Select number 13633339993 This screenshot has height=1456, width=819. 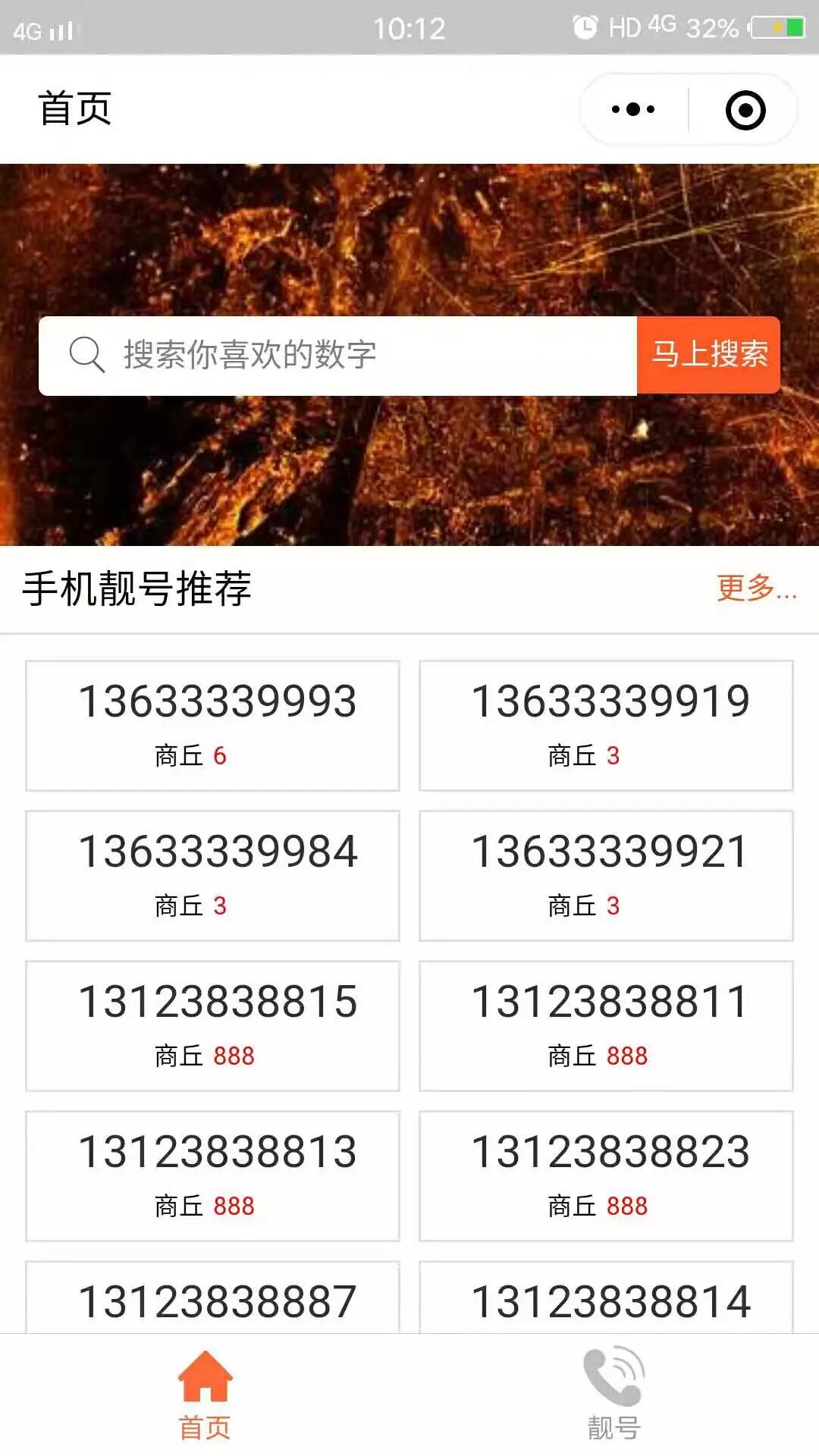(x=213, y=725)
